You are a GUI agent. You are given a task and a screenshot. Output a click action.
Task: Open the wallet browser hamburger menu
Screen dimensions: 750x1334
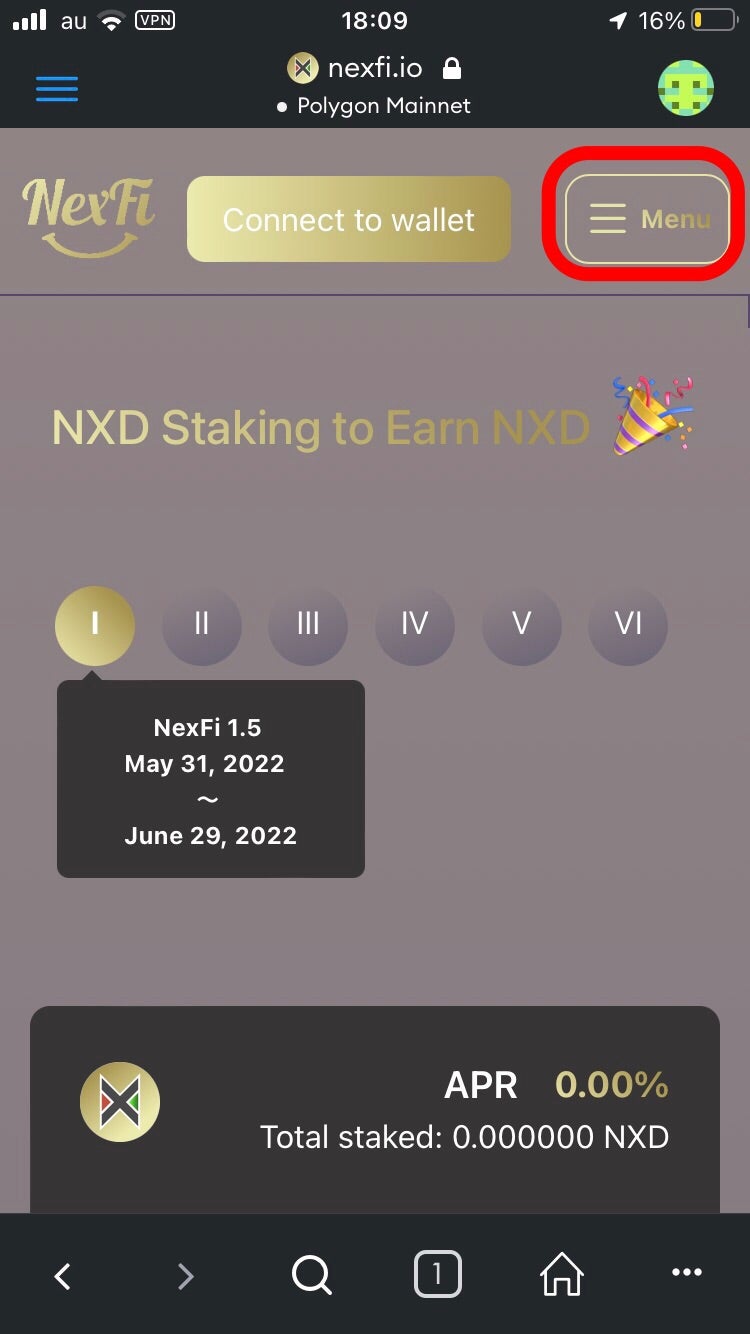[57, 89]
